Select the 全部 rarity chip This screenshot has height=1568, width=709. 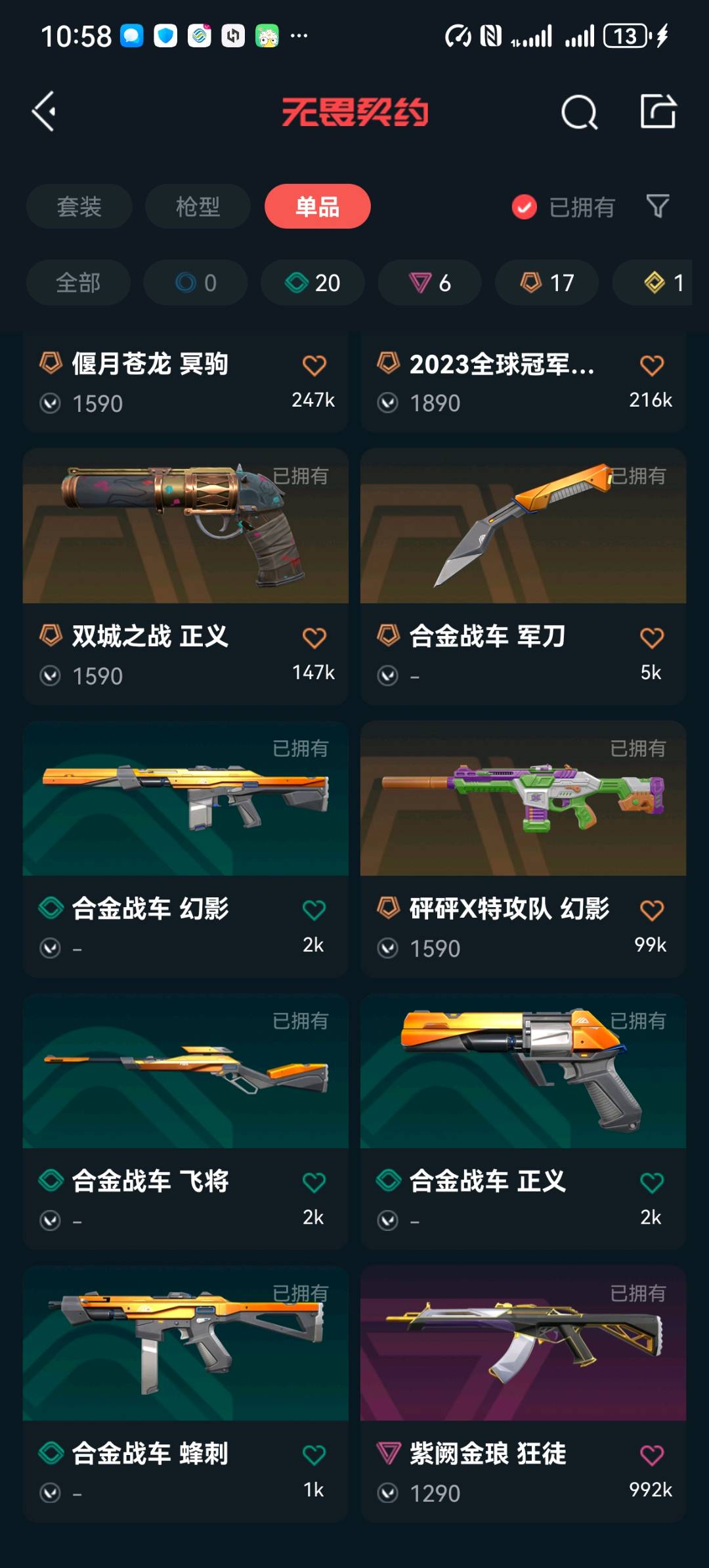click(x=78, y=282)
